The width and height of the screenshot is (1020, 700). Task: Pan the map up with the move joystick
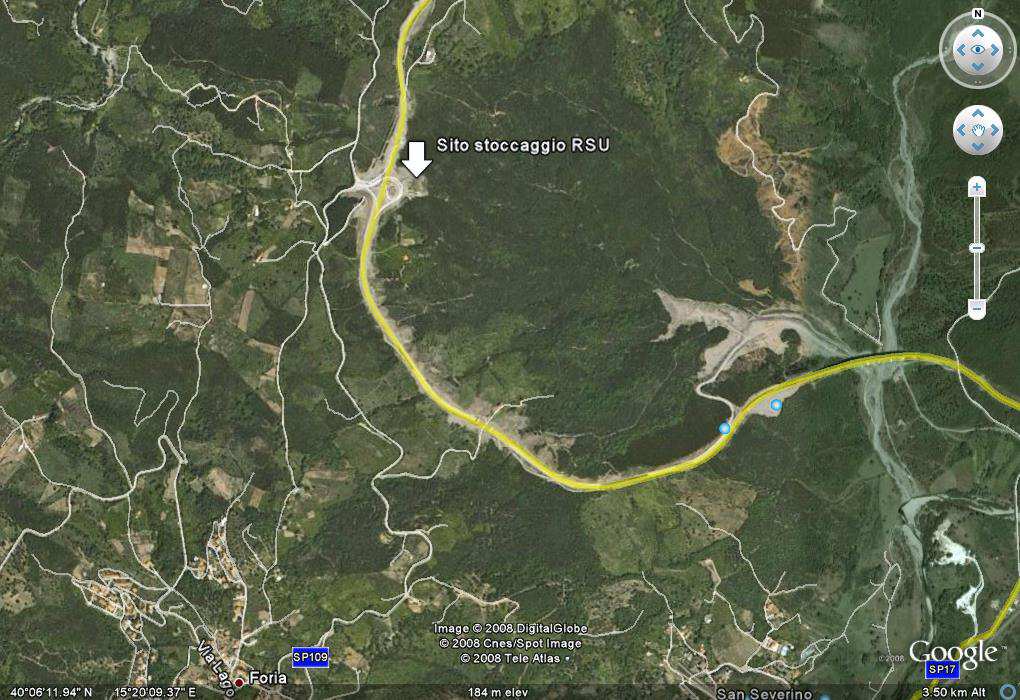pos(977,114)
